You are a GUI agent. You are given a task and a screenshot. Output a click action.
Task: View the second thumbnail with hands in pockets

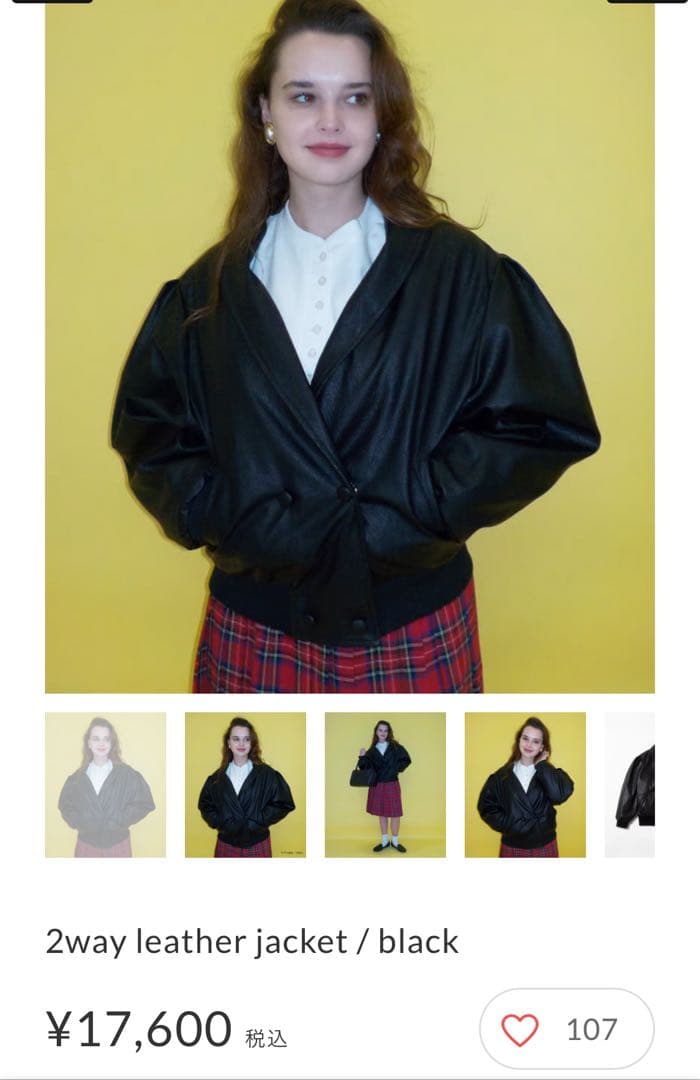coord(245,785)
